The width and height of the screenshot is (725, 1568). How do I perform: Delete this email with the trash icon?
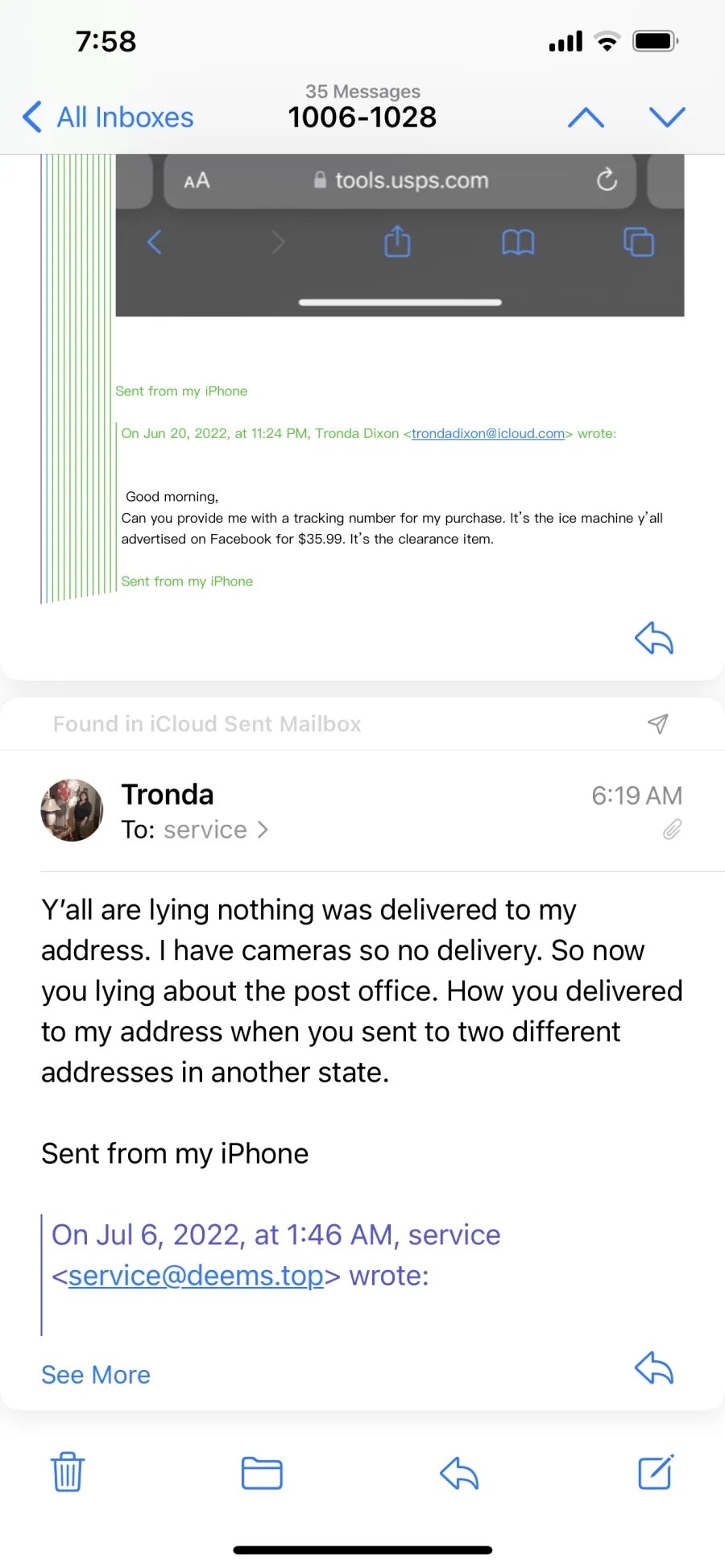(68, 1472)
